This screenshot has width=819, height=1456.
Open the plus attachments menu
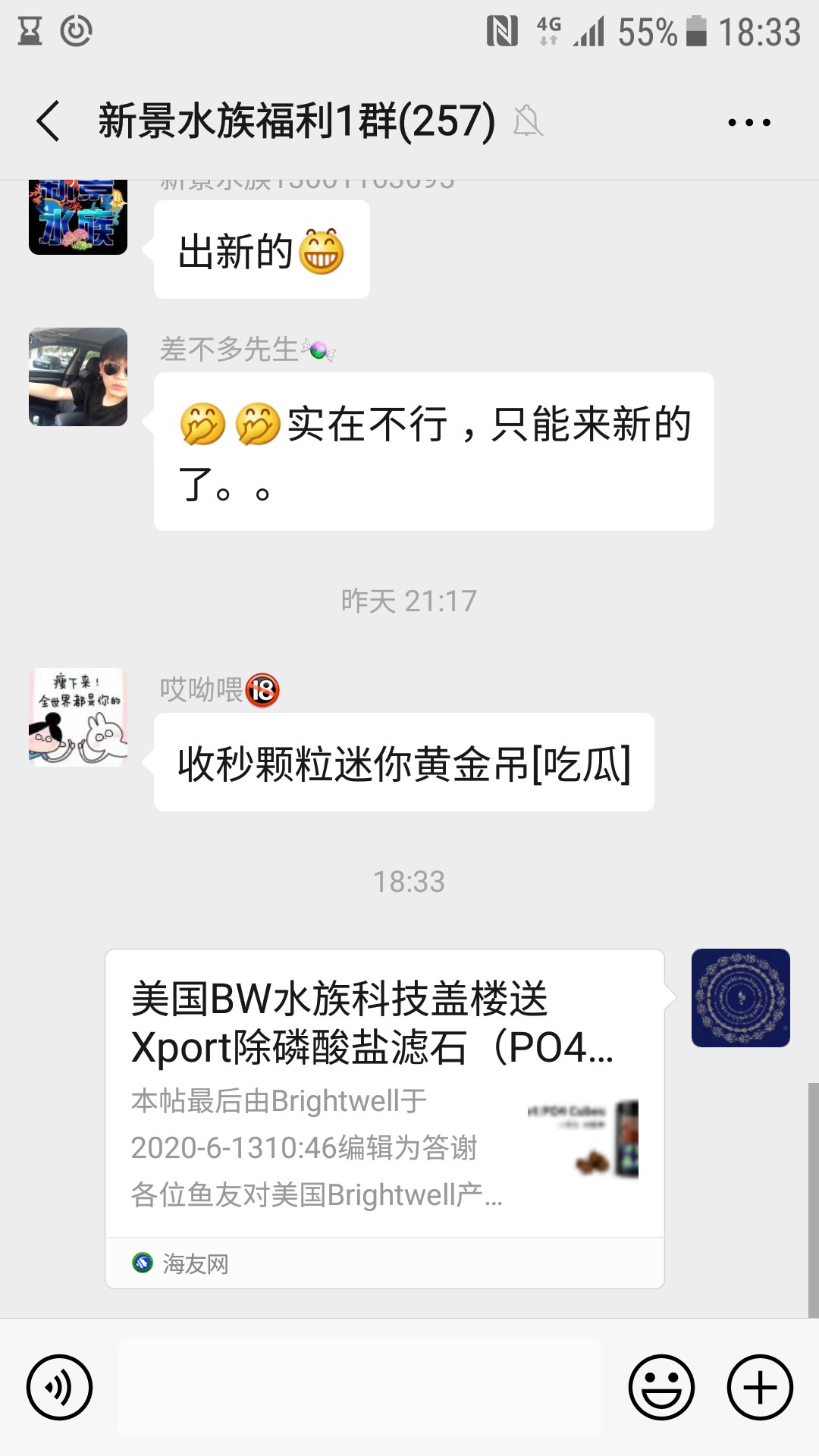pos(760,1387)
